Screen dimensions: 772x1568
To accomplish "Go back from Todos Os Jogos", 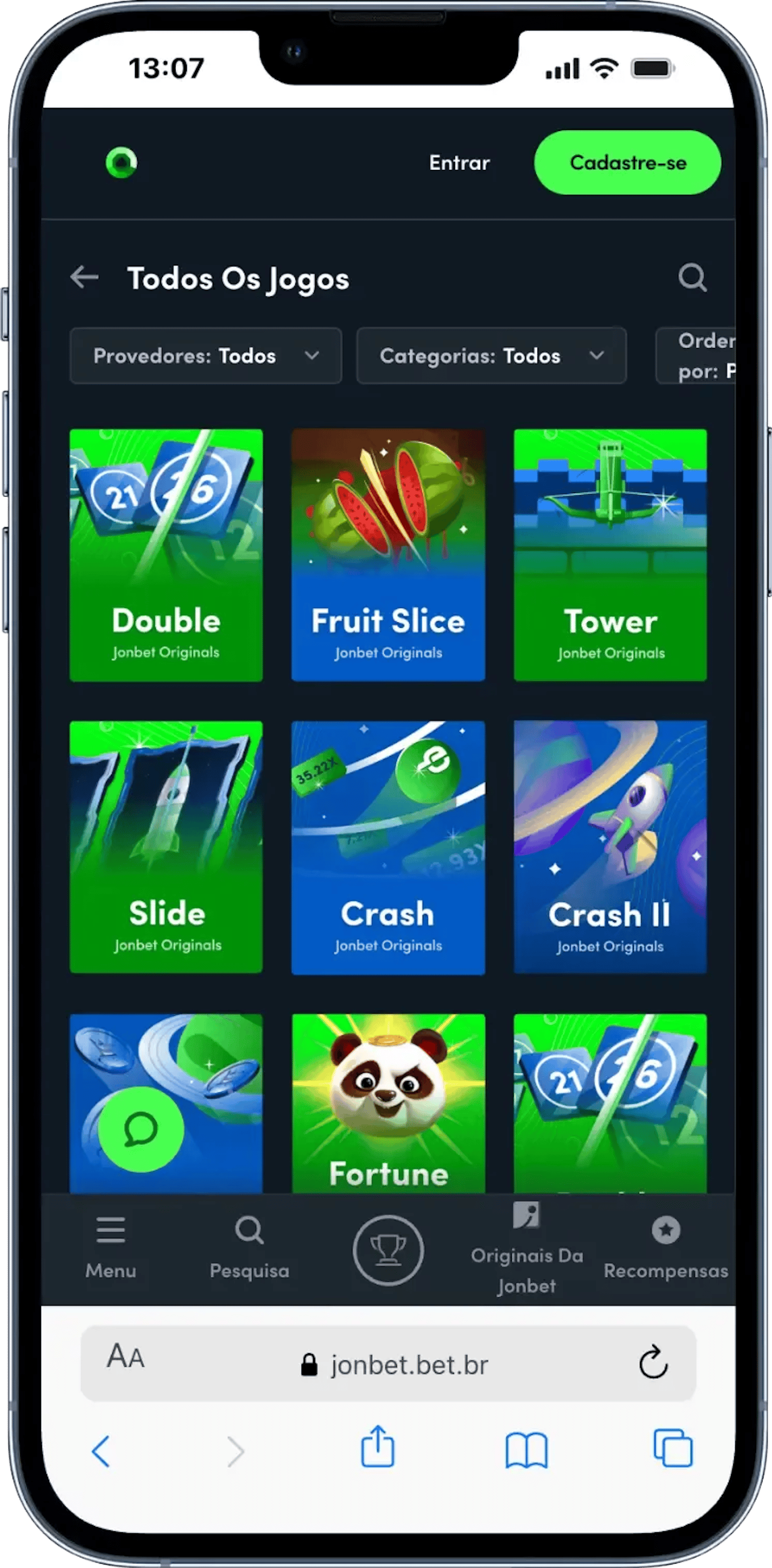I will 84,278.
